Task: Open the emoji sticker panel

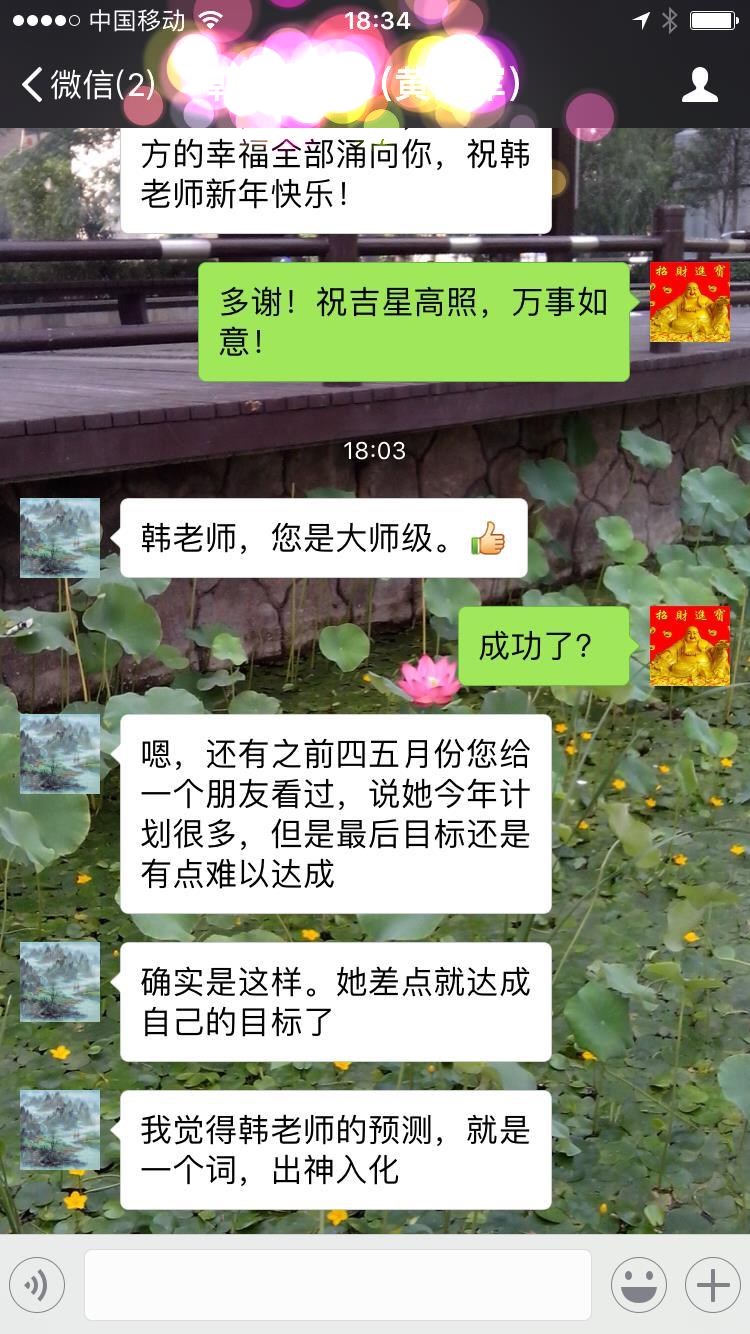Action: [638, 1285]
